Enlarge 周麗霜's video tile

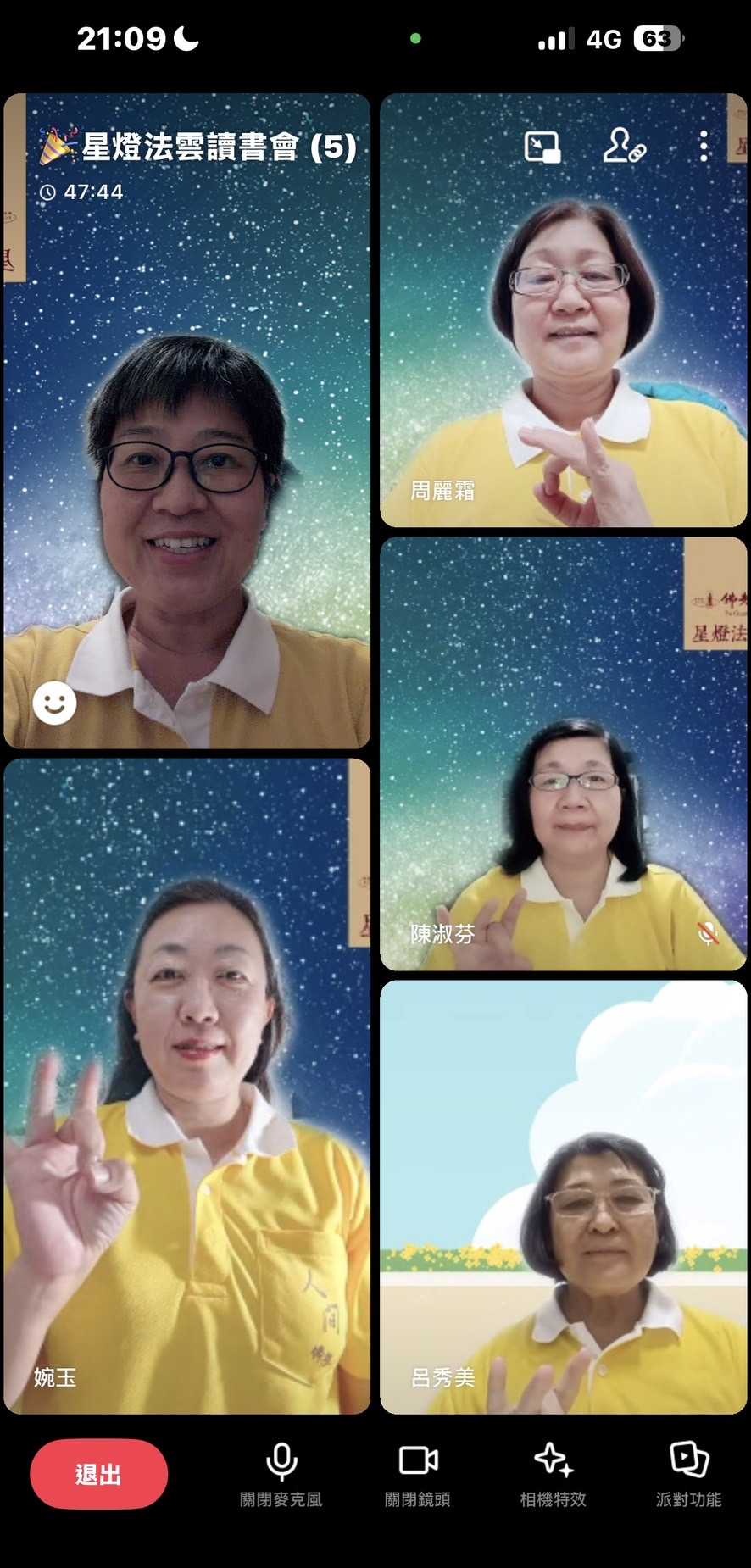tap(563, 339)
